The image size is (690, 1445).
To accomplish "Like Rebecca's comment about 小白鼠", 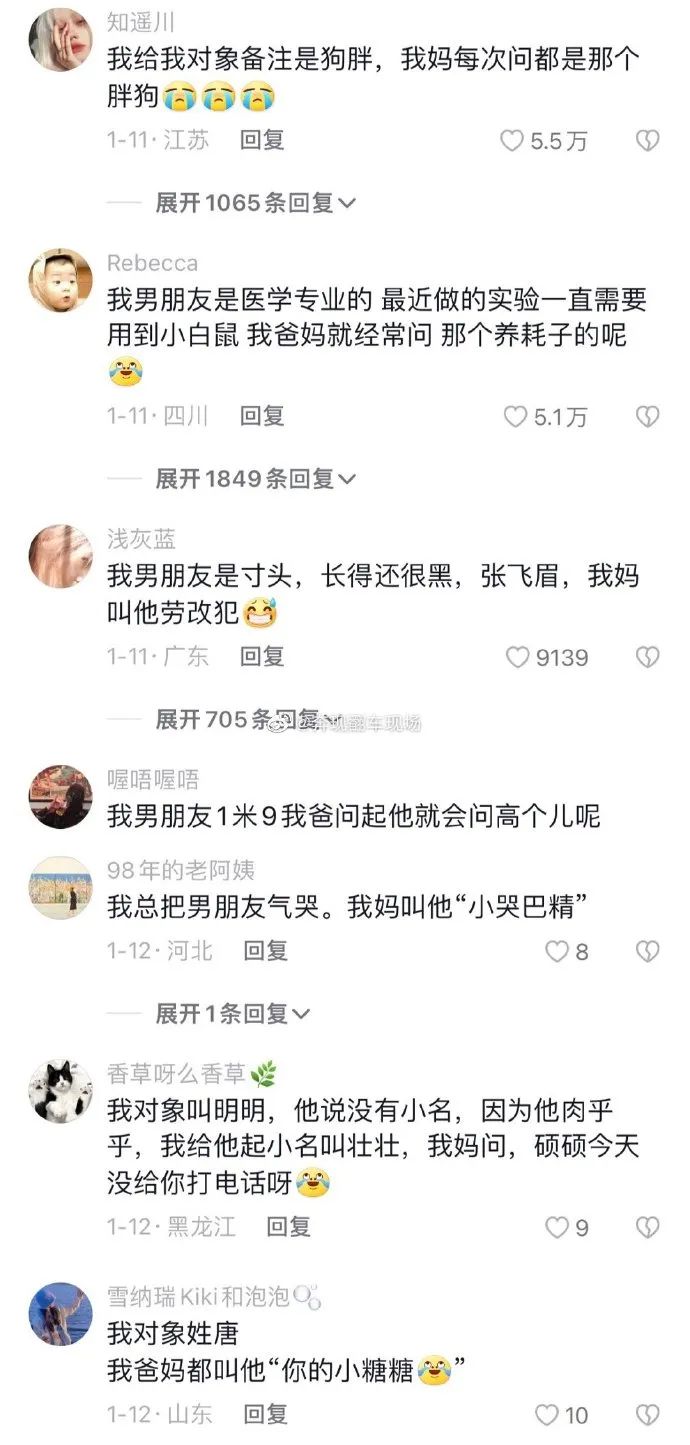I will 514,417.
